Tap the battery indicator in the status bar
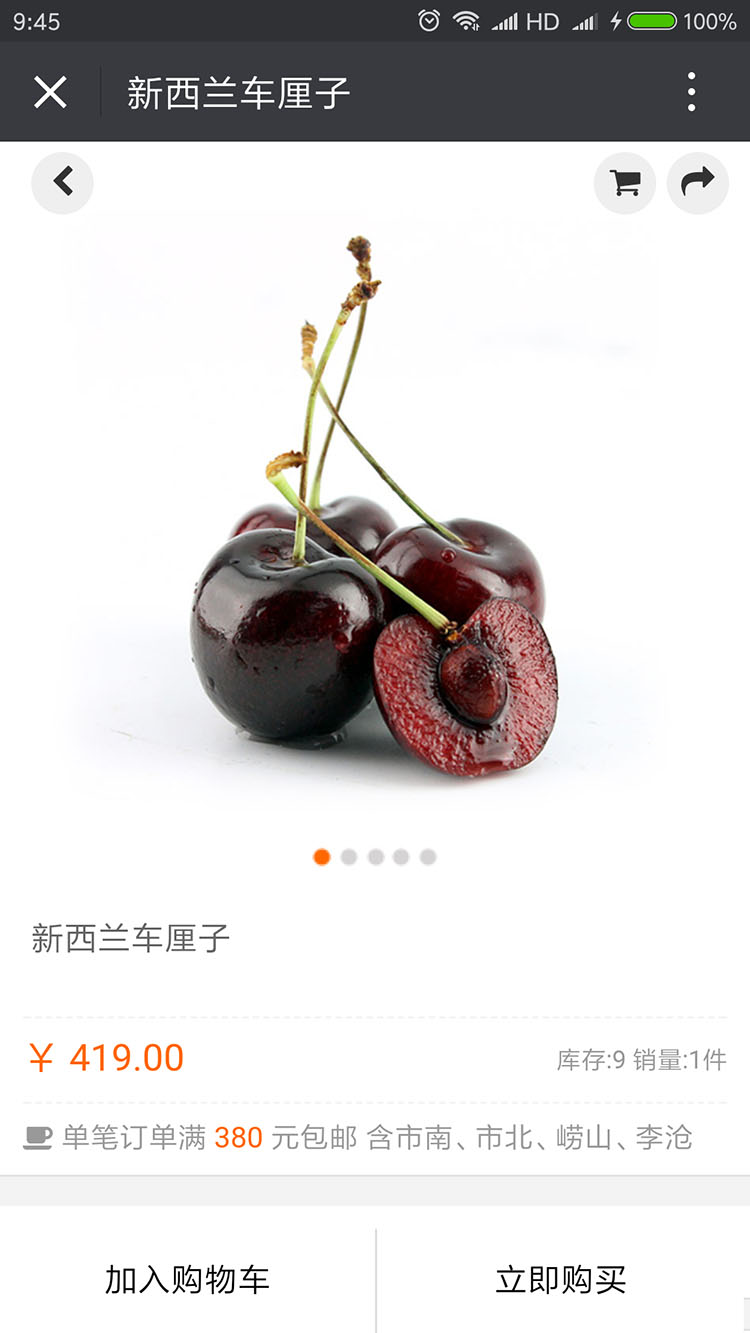Viewport: 750px width, 1333px height. [650, 20]
